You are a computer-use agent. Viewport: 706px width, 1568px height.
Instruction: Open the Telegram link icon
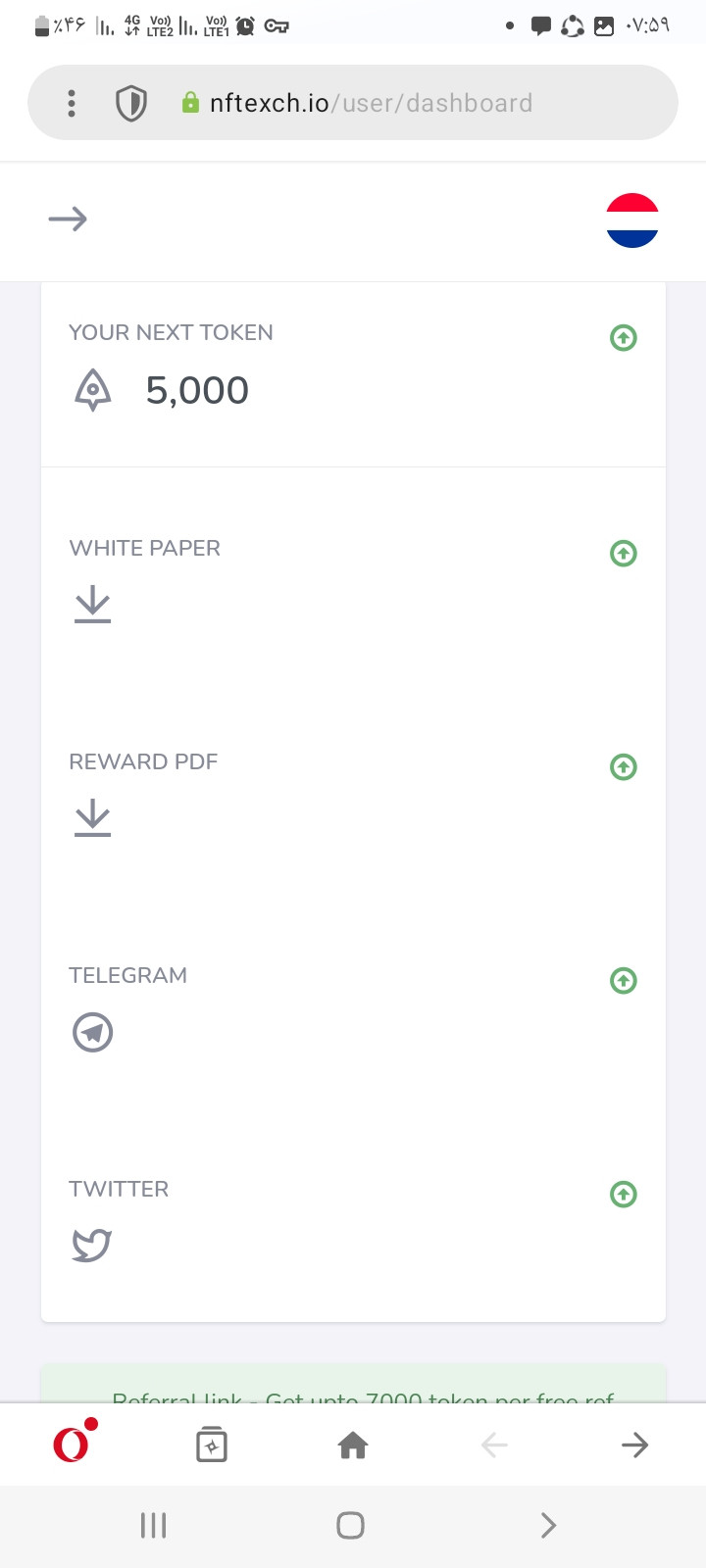93,1032
